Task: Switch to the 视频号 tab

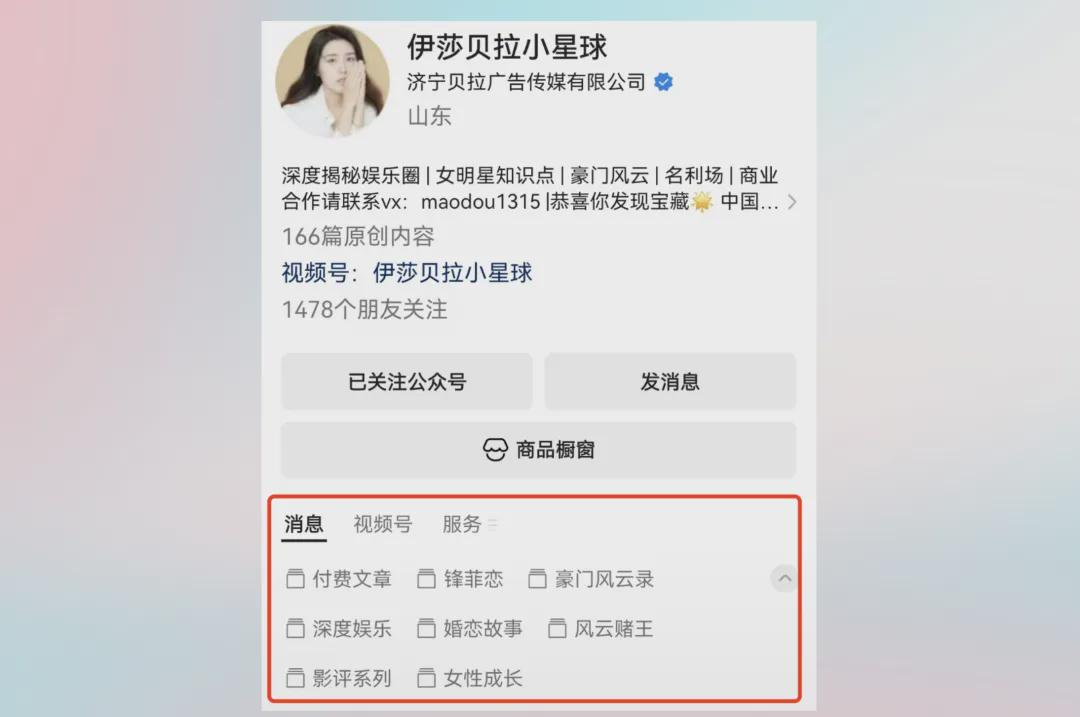Action: coord(382,524)
